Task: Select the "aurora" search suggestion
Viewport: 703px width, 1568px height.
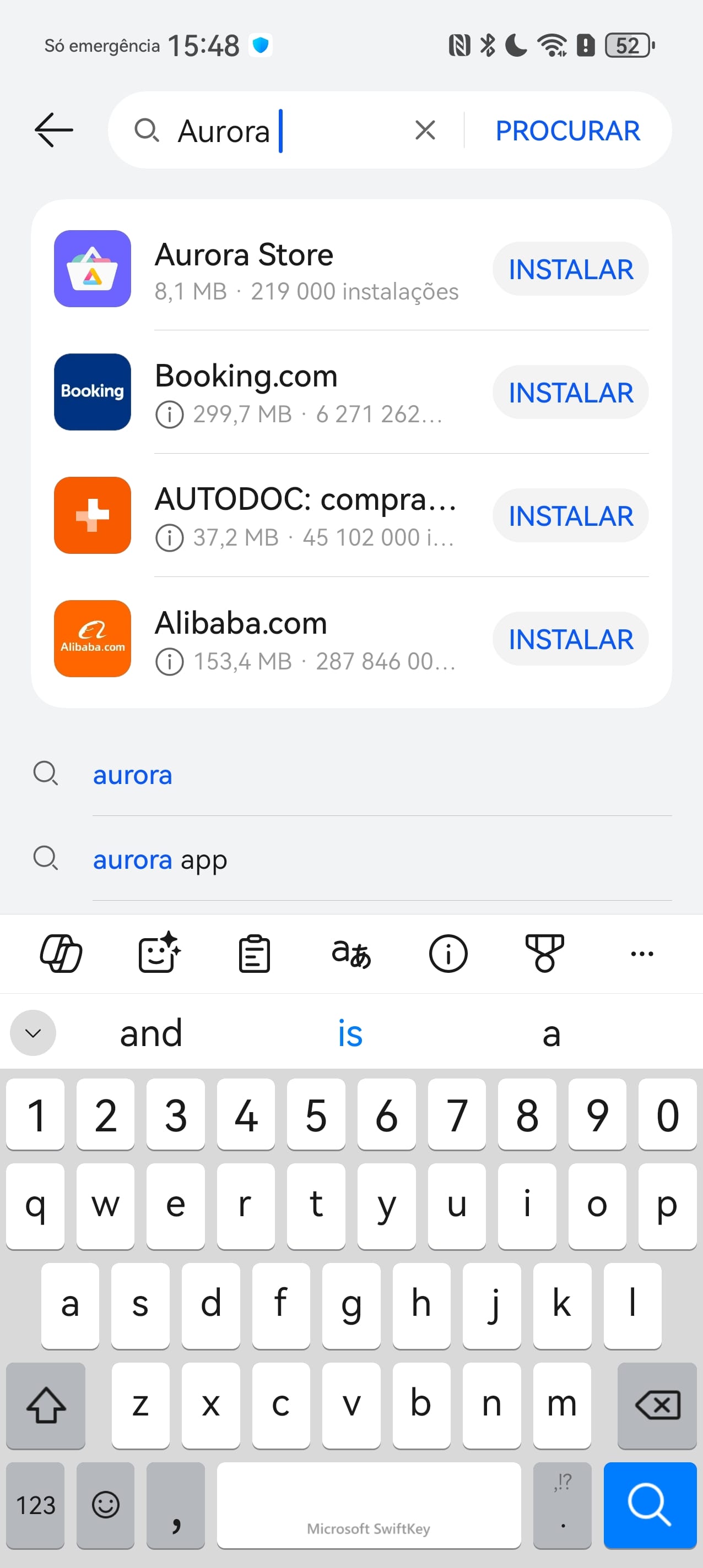Action: [132, 775]
